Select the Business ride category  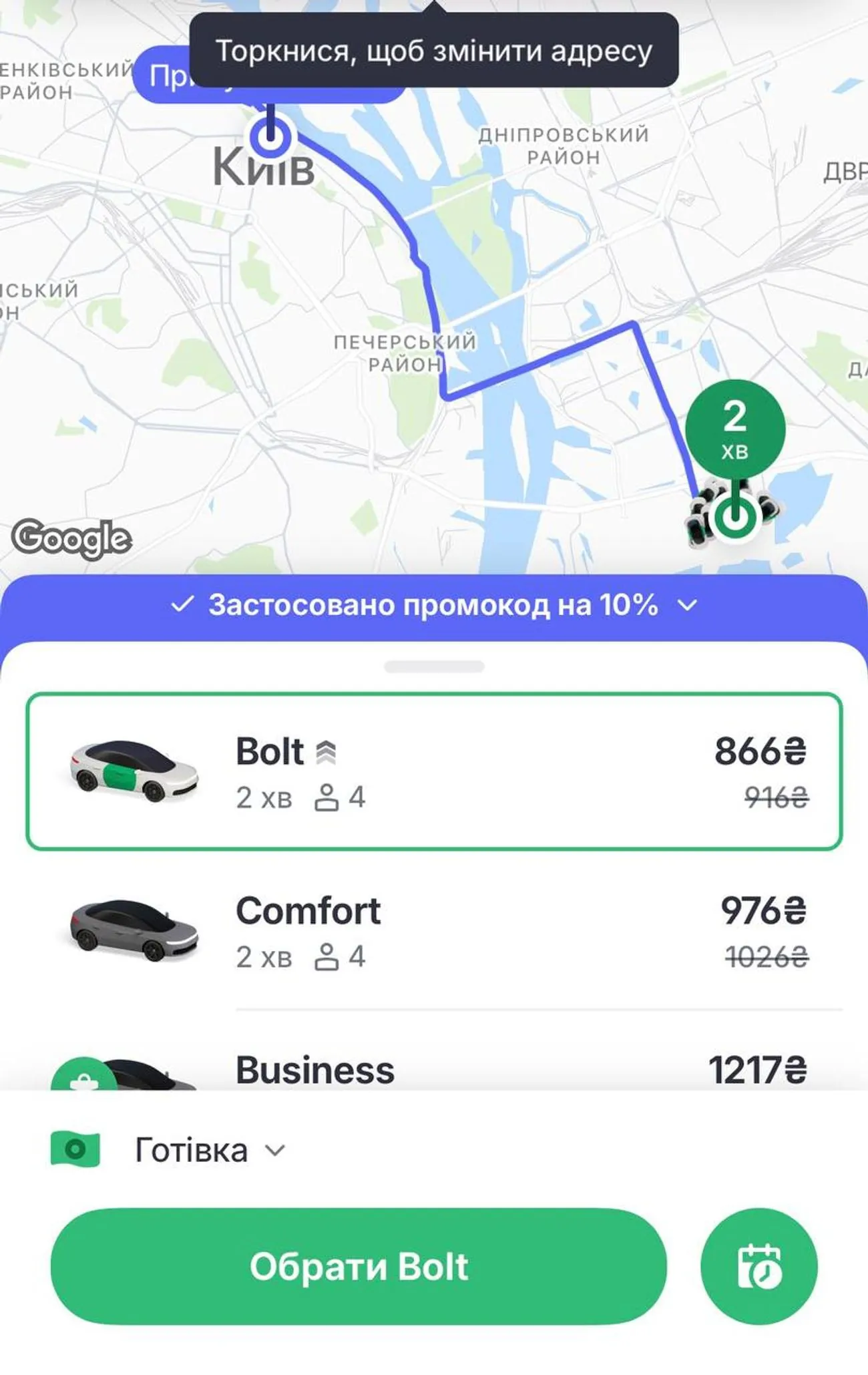coord(434,1069)
